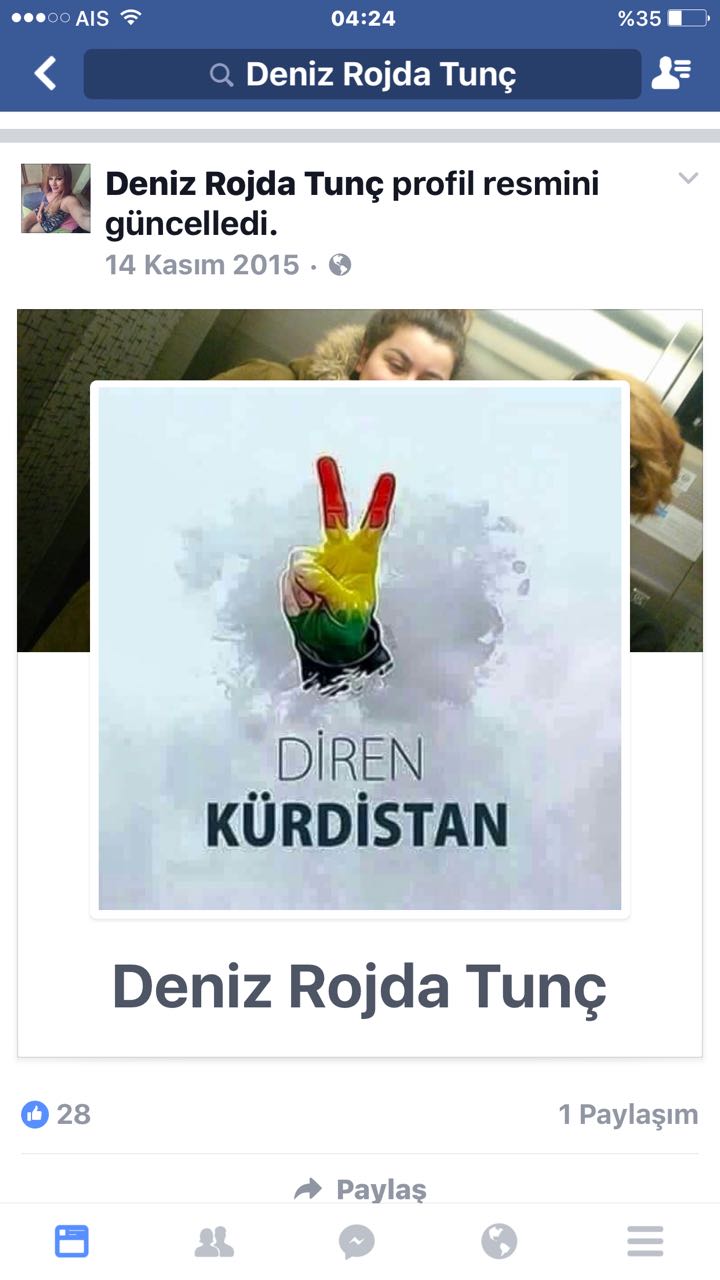Open the hamburger menu tab
The image size is (720, 1280).
click(x=645, y=1241)
